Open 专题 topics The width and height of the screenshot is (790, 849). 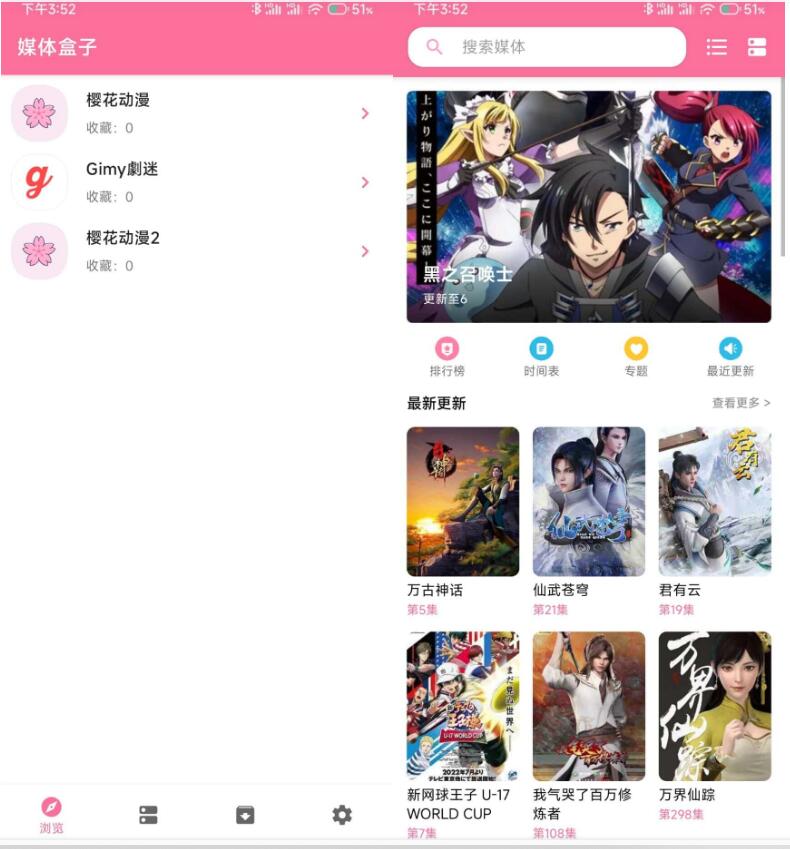click(x=636, y=357)
